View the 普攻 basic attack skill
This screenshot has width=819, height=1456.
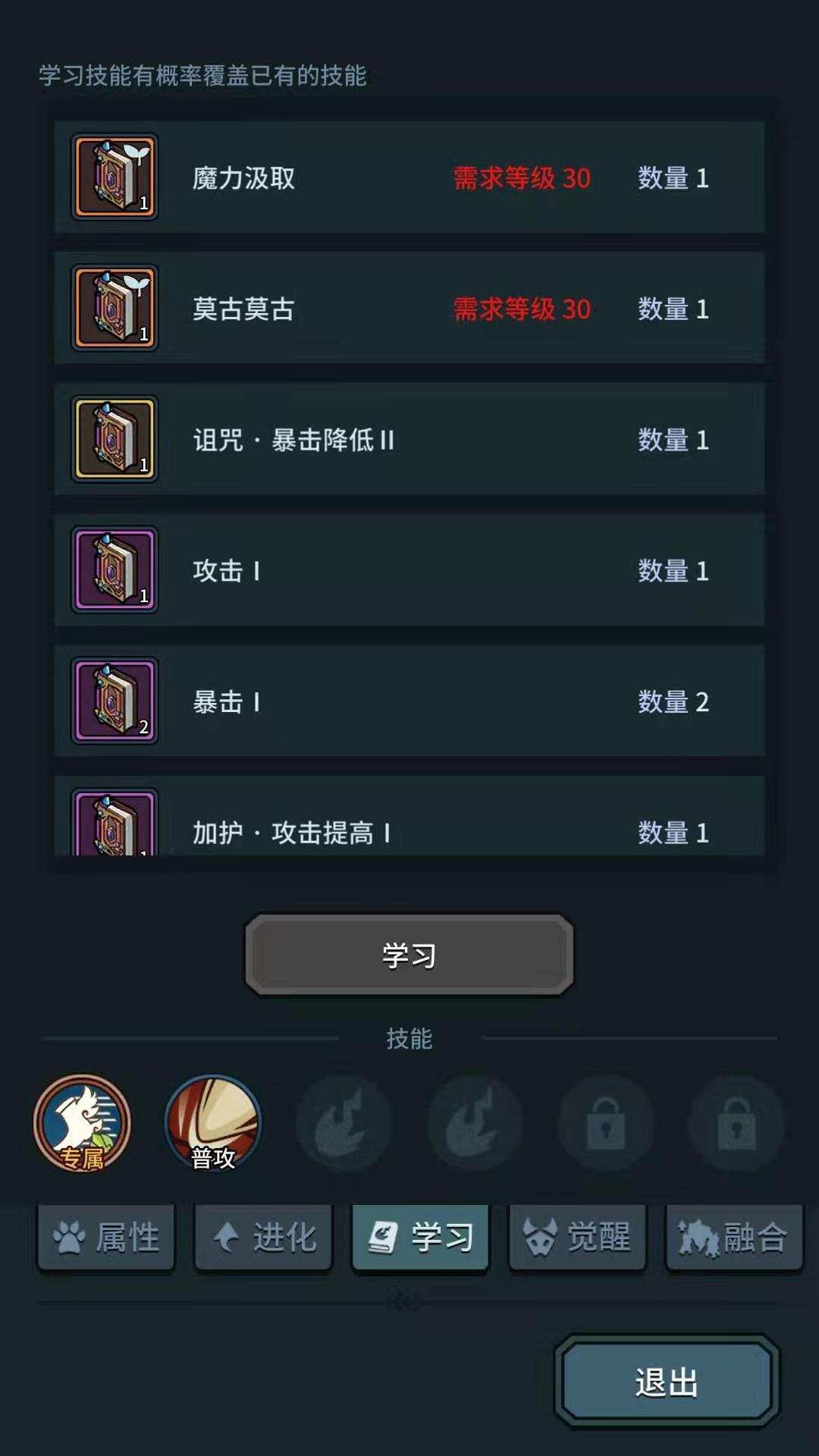point(213,1124)
